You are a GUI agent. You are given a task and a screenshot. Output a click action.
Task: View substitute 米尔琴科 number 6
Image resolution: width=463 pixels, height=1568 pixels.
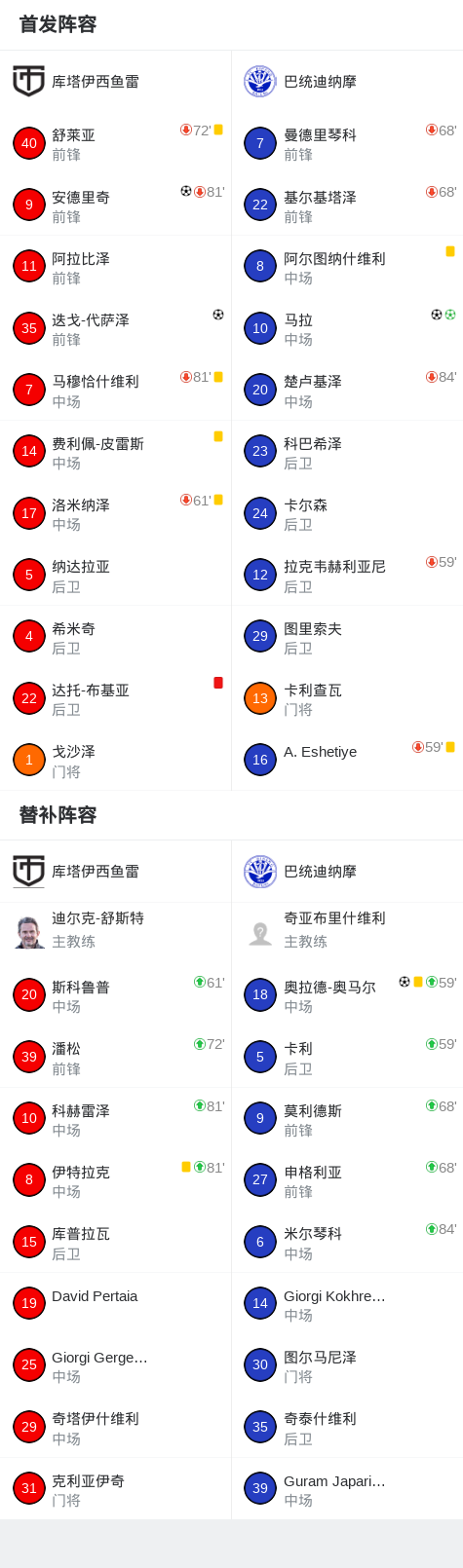[x=347, y=1242]
